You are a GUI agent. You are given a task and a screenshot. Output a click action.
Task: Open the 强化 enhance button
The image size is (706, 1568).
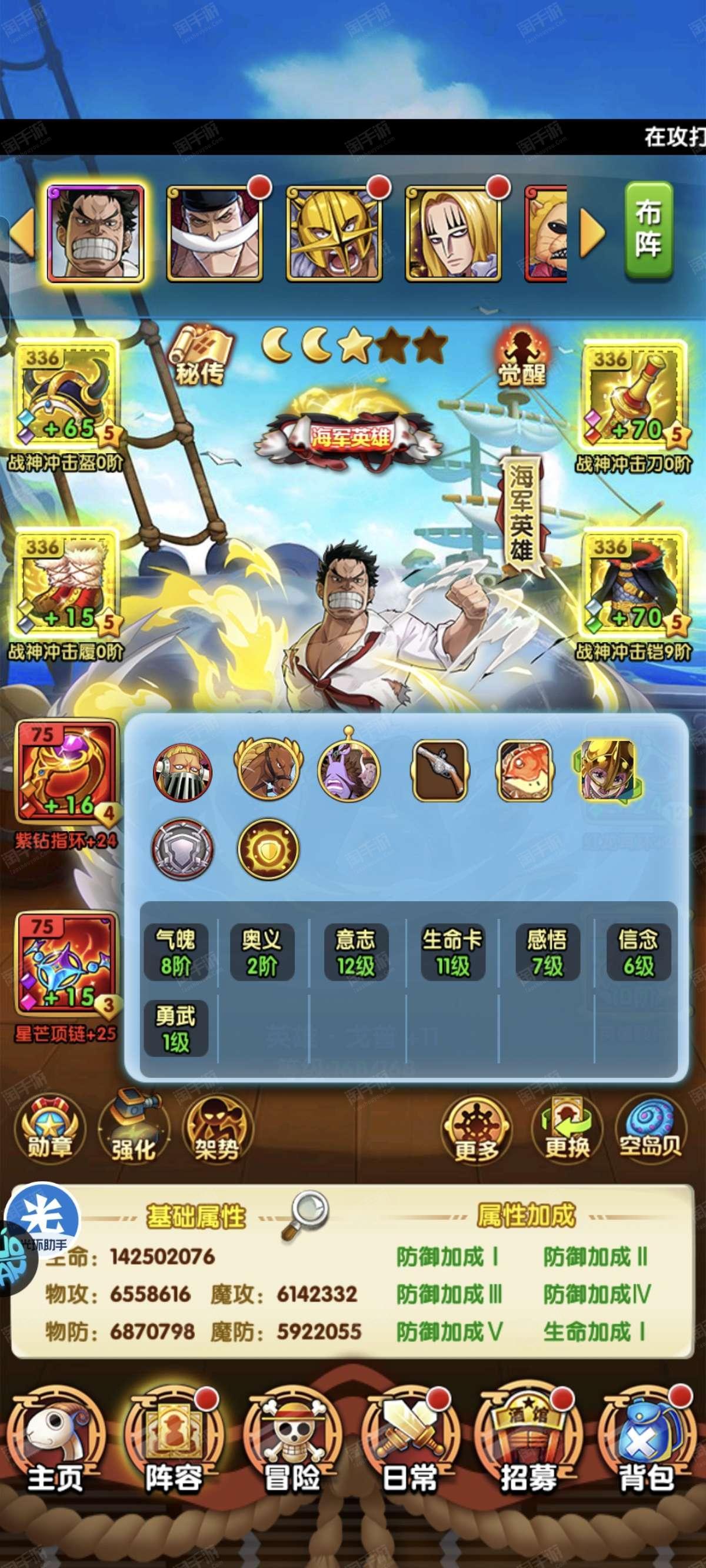pyautogui.click(x=133, y=1127)
